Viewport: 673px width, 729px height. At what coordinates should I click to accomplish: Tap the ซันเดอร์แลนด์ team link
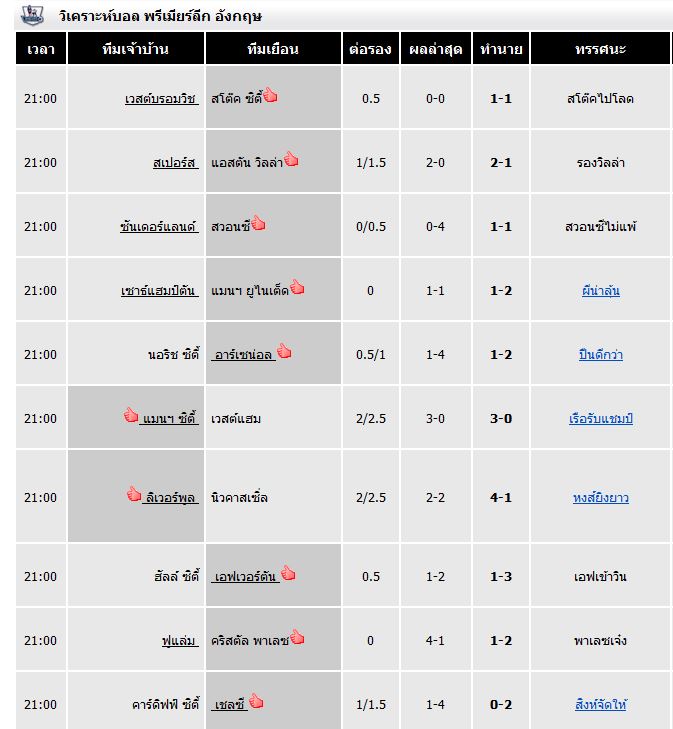(x=159, y=227)
